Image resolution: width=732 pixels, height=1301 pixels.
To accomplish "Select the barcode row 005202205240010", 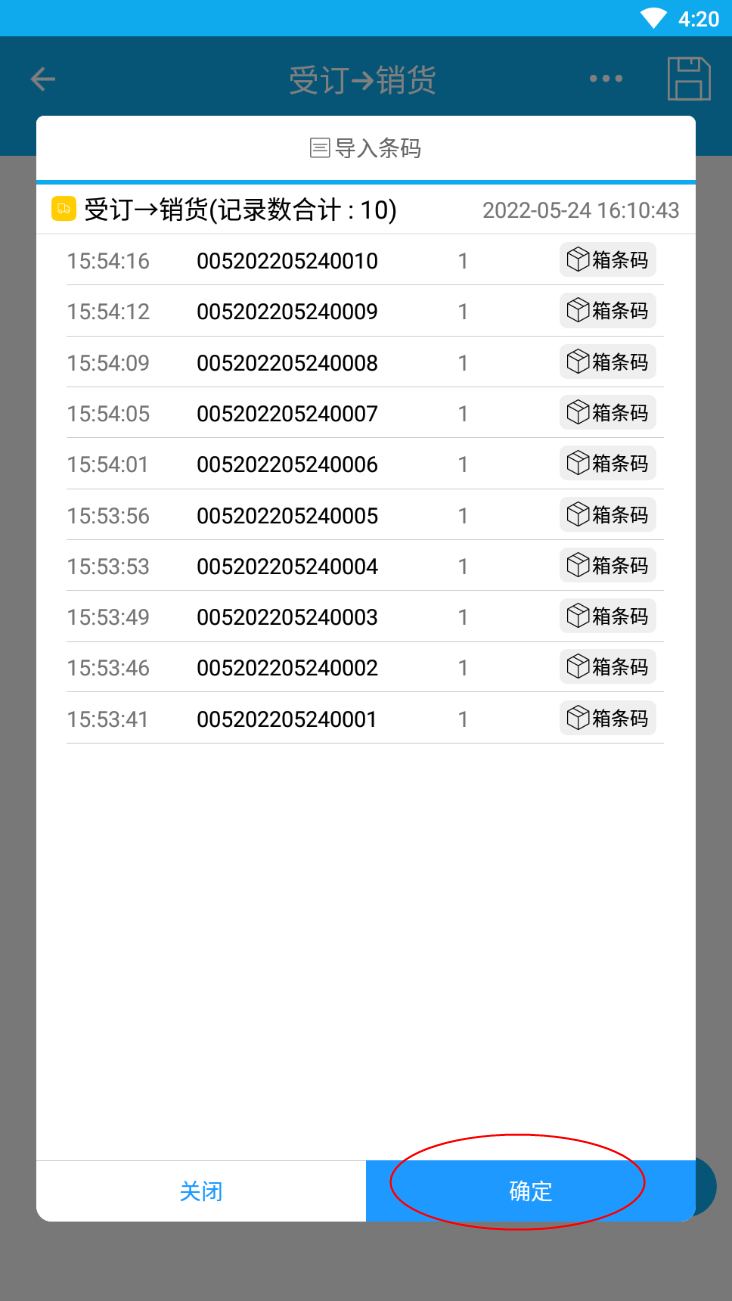I will click(x=365, y=261).
